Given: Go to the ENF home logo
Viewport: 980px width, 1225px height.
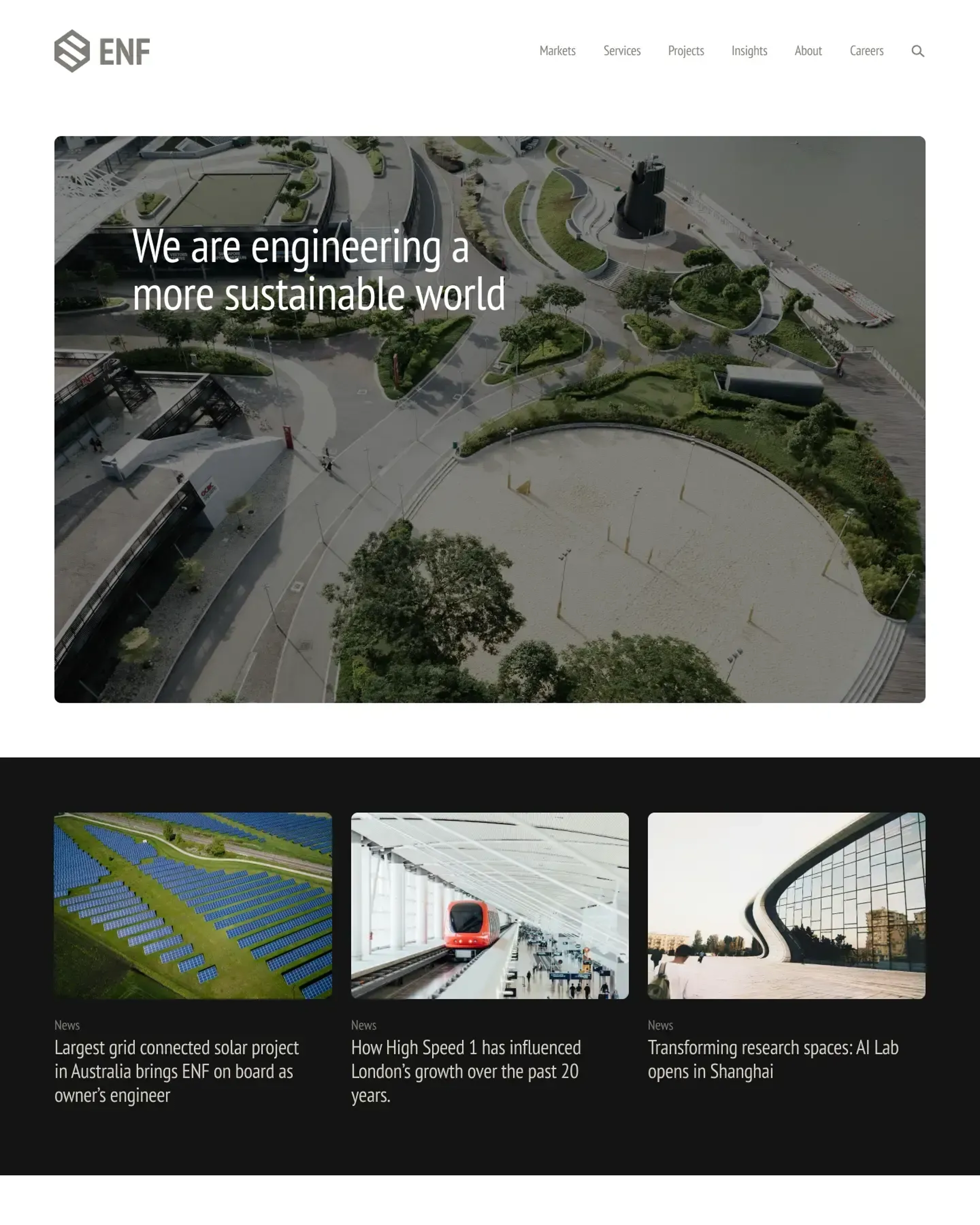Looking at the screenshot, I should coord(102,51).
